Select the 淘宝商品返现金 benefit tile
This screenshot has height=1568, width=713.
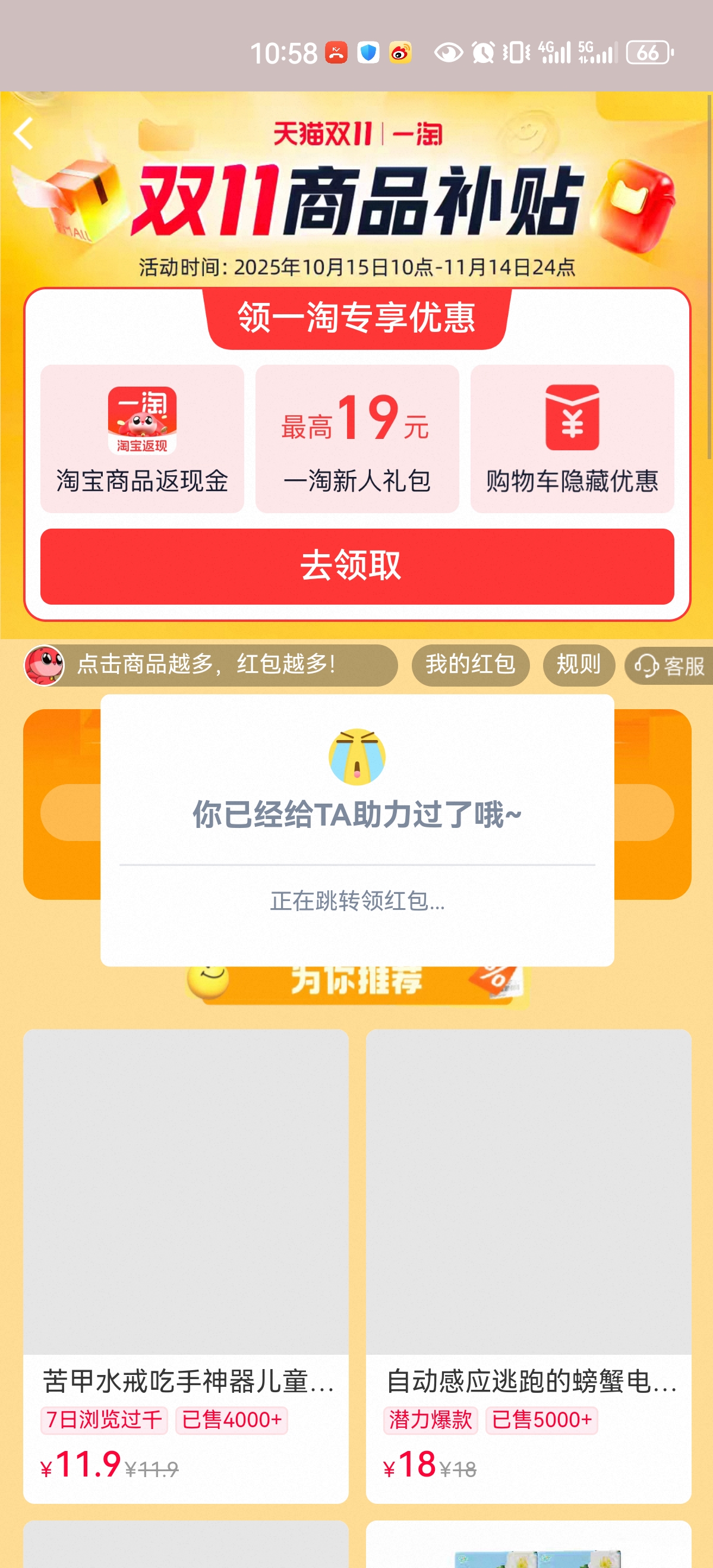[142, 439]
